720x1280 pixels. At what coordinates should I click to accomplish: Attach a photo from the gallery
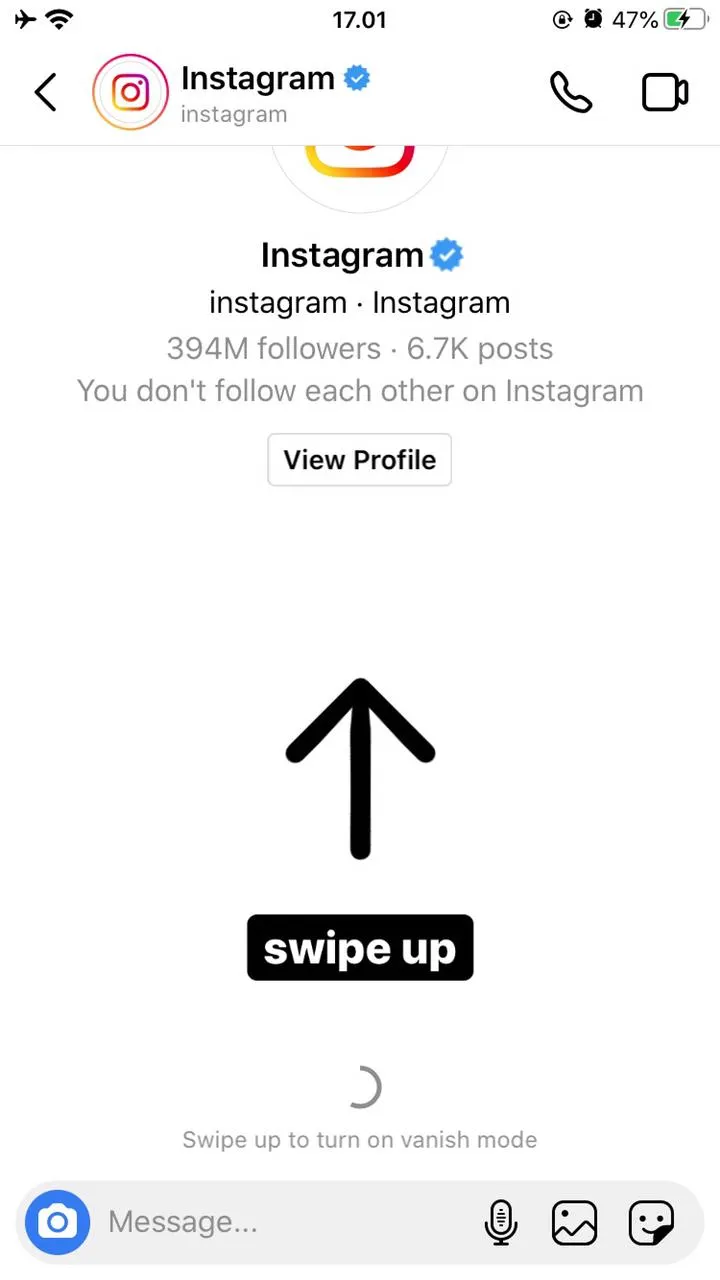(x=574, y=1222)
